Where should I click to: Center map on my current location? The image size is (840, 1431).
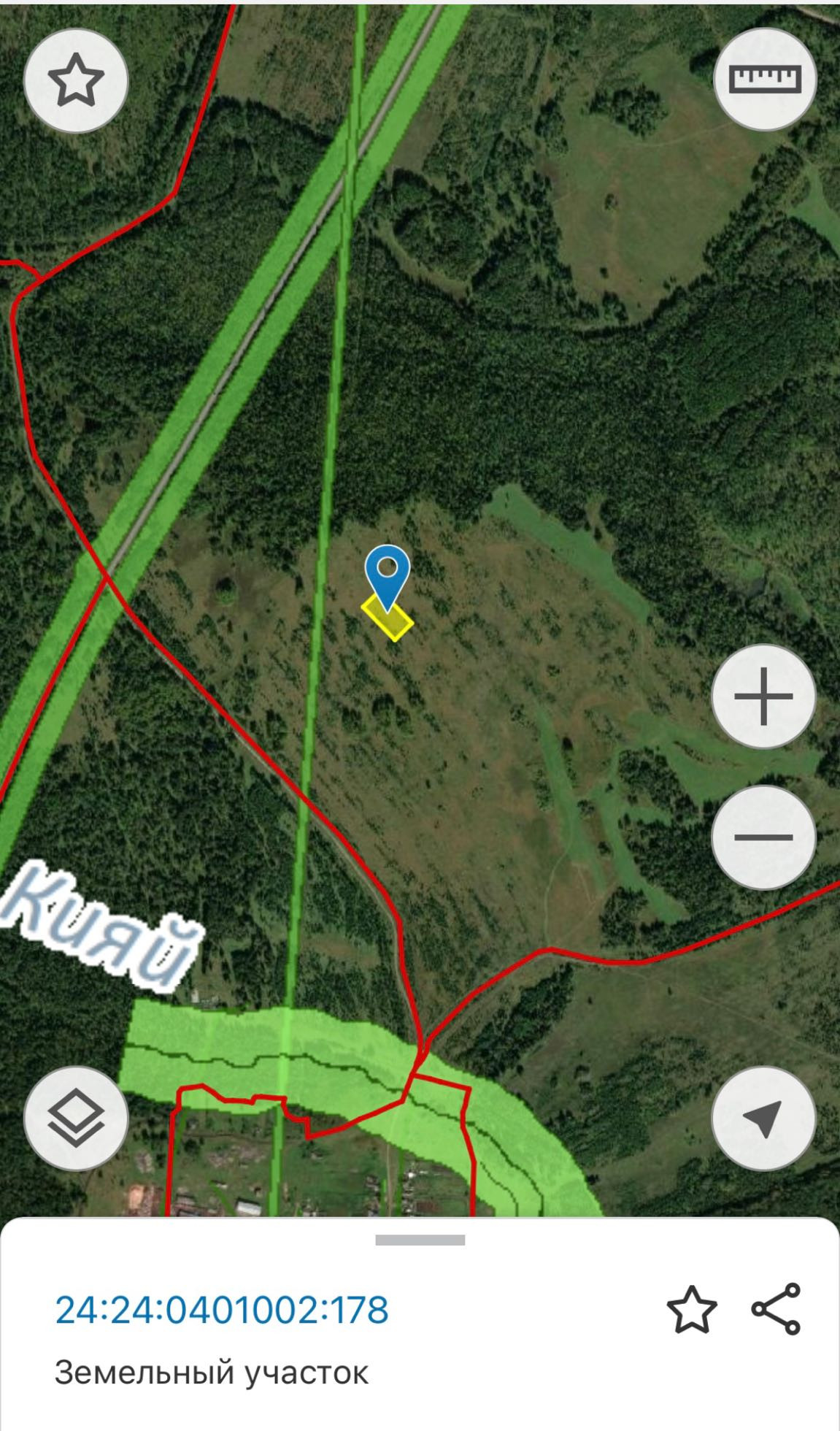click(763, 1119)
